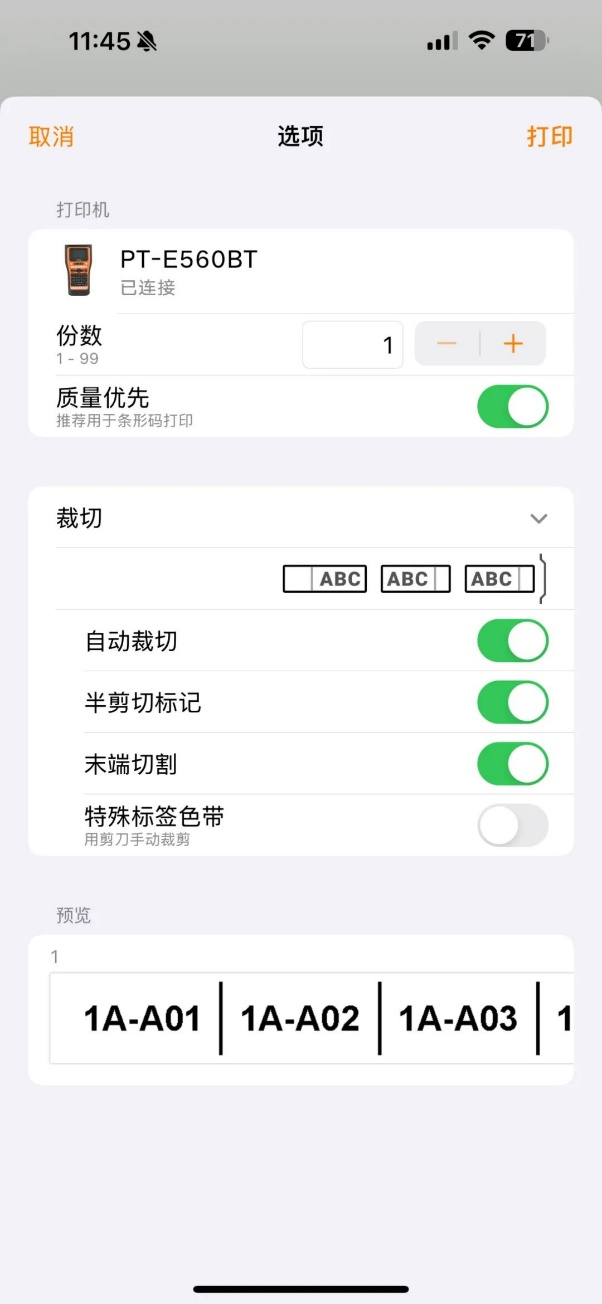Turn off the 半剪切标记 switch
Viewport: 602px width, 1304px height.
point(512,703)
